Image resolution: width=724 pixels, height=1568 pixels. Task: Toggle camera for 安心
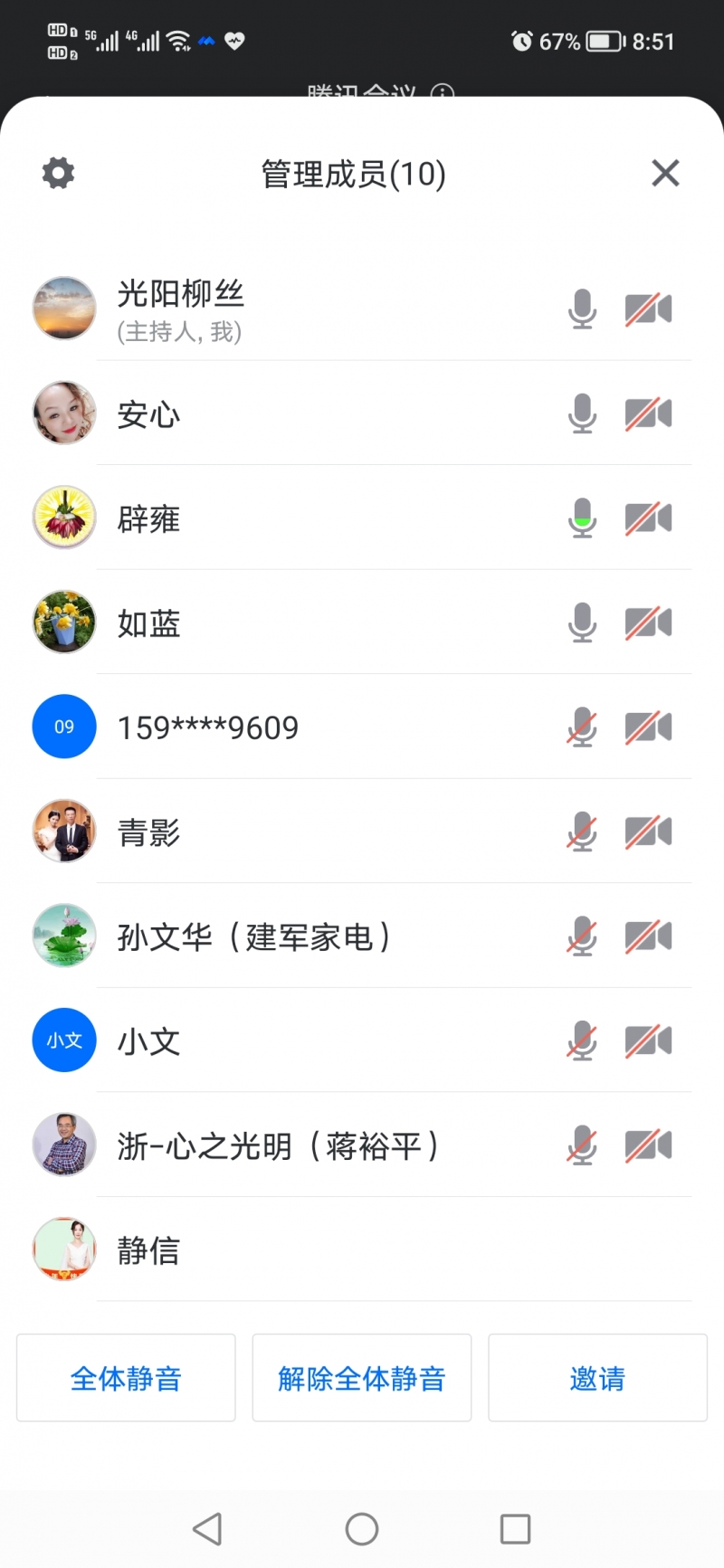[648, 414]
